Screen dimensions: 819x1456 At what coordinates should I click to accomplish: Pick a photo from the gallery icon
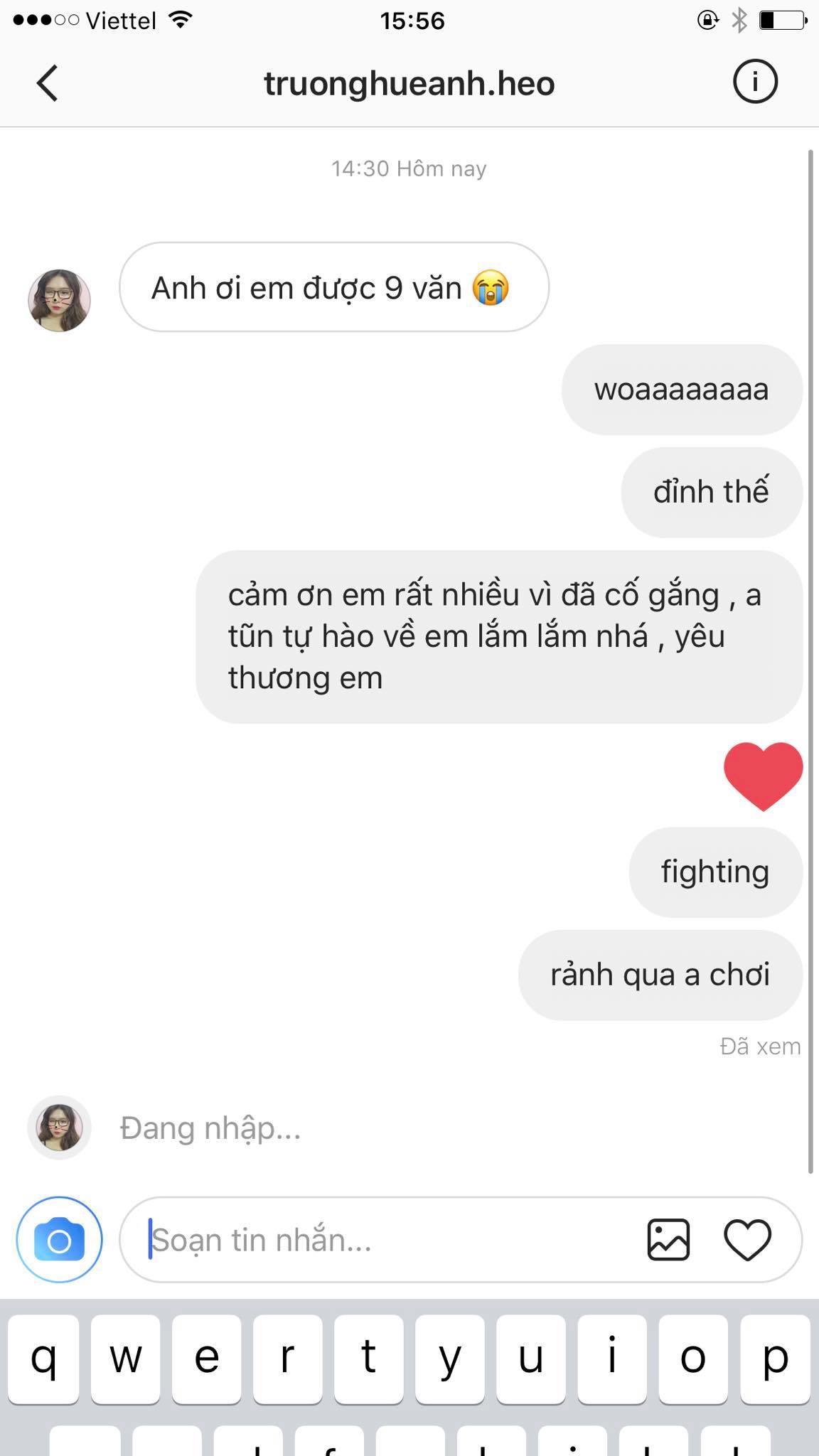(668, 1240)
